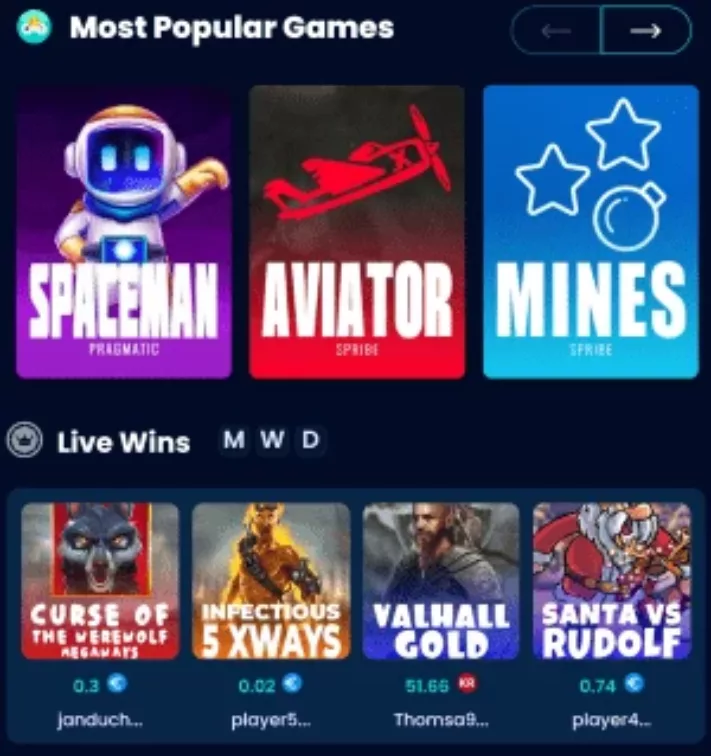711x756 pixels.
Task: Go to the next popular games
Action: click(x=646, y=30)
